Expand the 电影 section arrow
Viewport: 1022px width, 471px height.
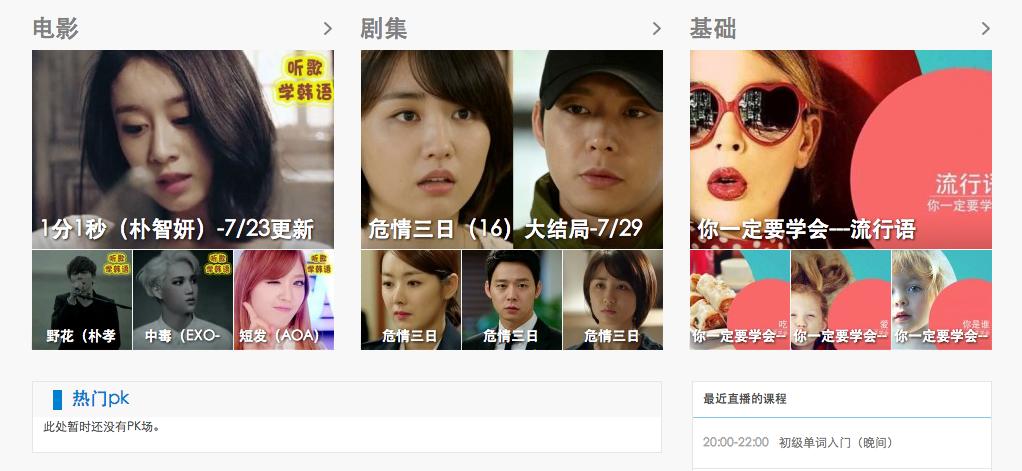click(328, 29)
